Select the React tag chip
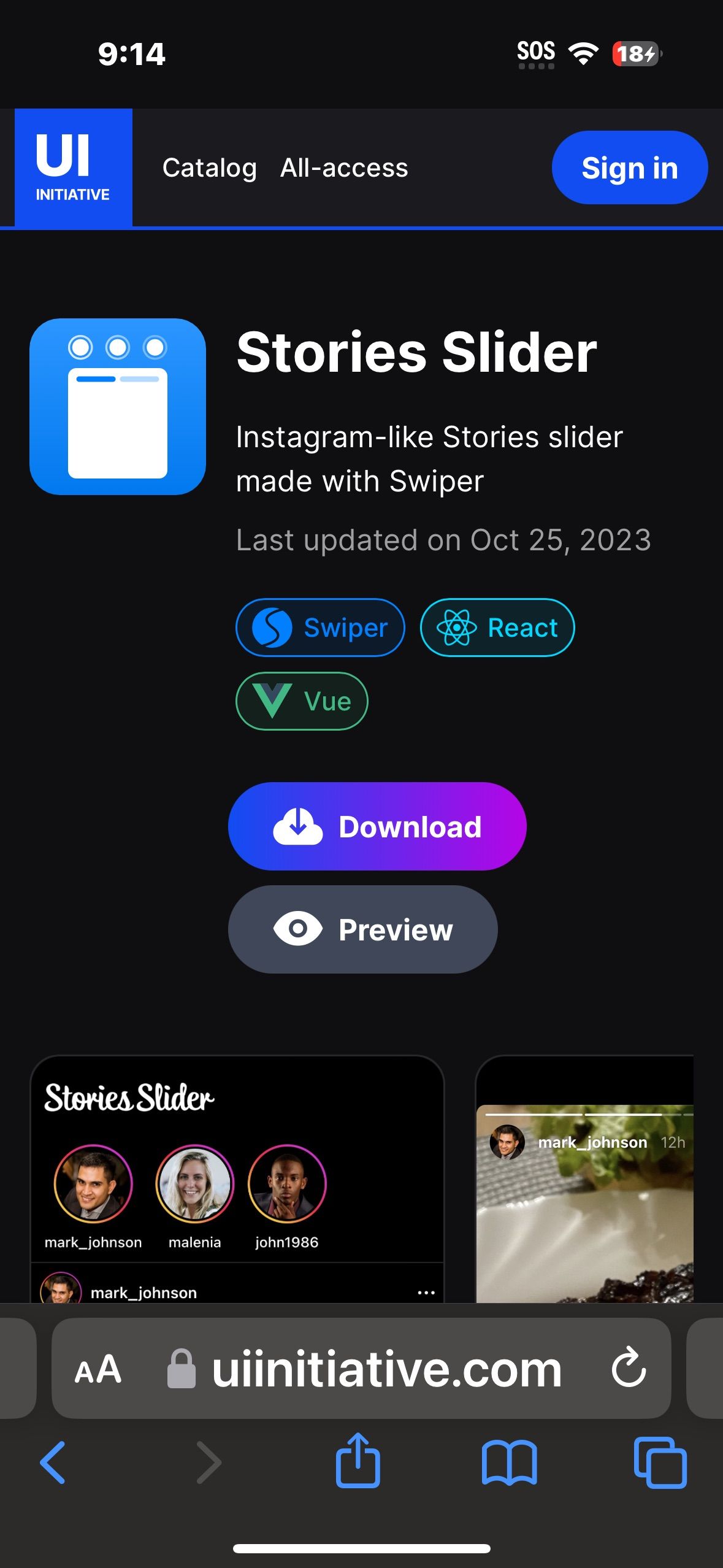Viewport: 723px width, 1568px height. click(497, 628)
